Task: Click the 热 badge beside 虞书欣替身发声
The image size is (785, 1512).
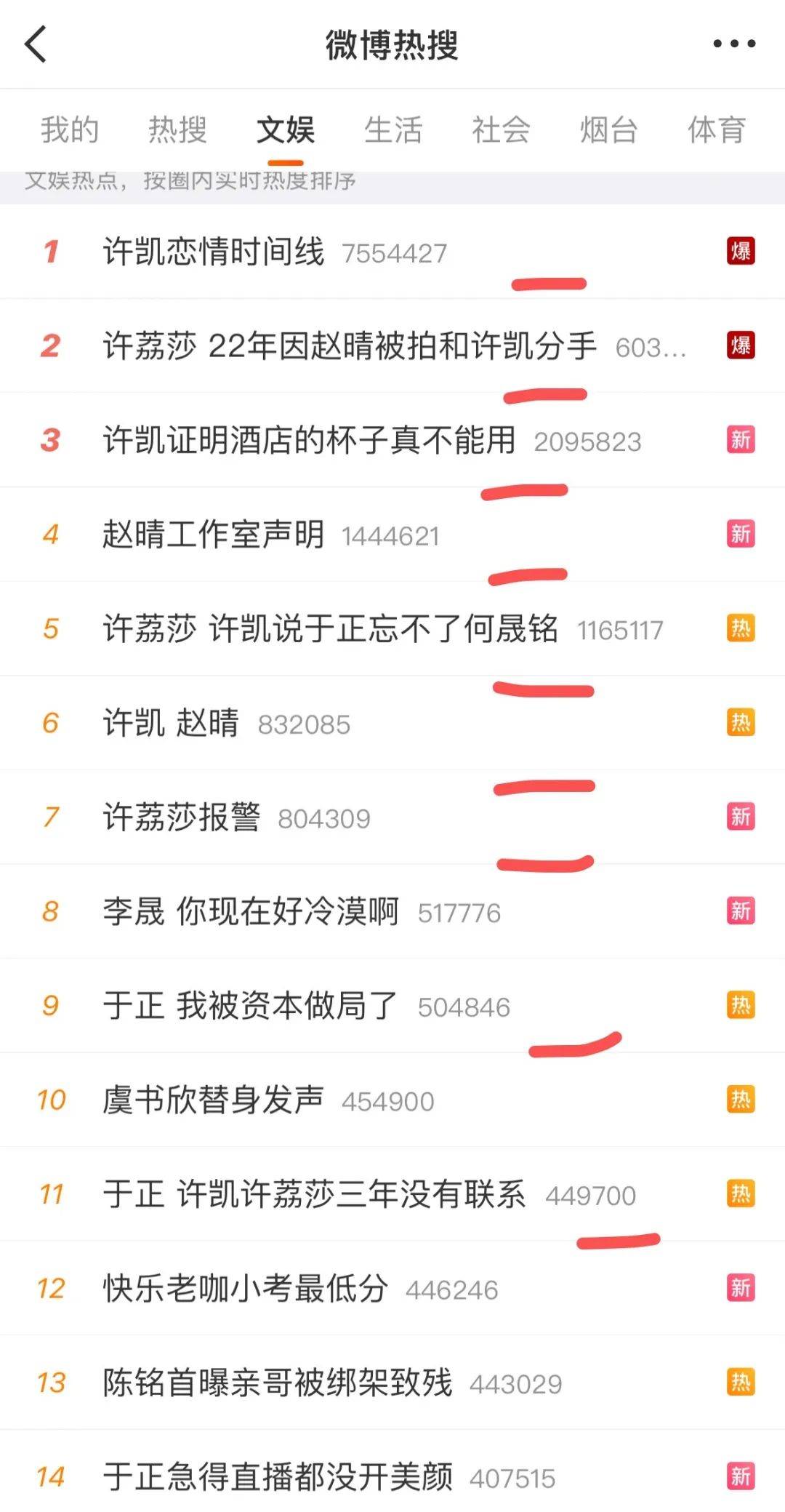Action: (740, 1100)
